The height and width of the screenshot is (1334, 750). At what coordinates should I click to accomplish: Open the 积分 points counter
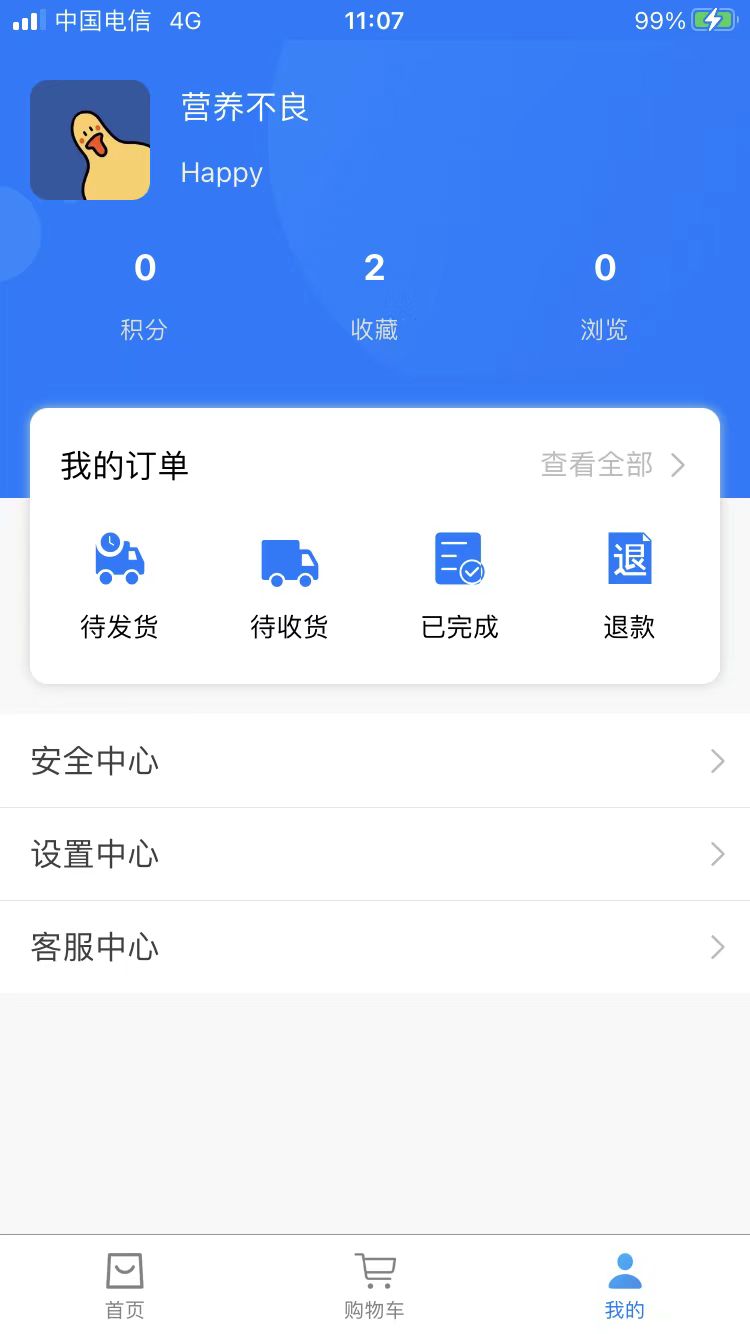144,295
